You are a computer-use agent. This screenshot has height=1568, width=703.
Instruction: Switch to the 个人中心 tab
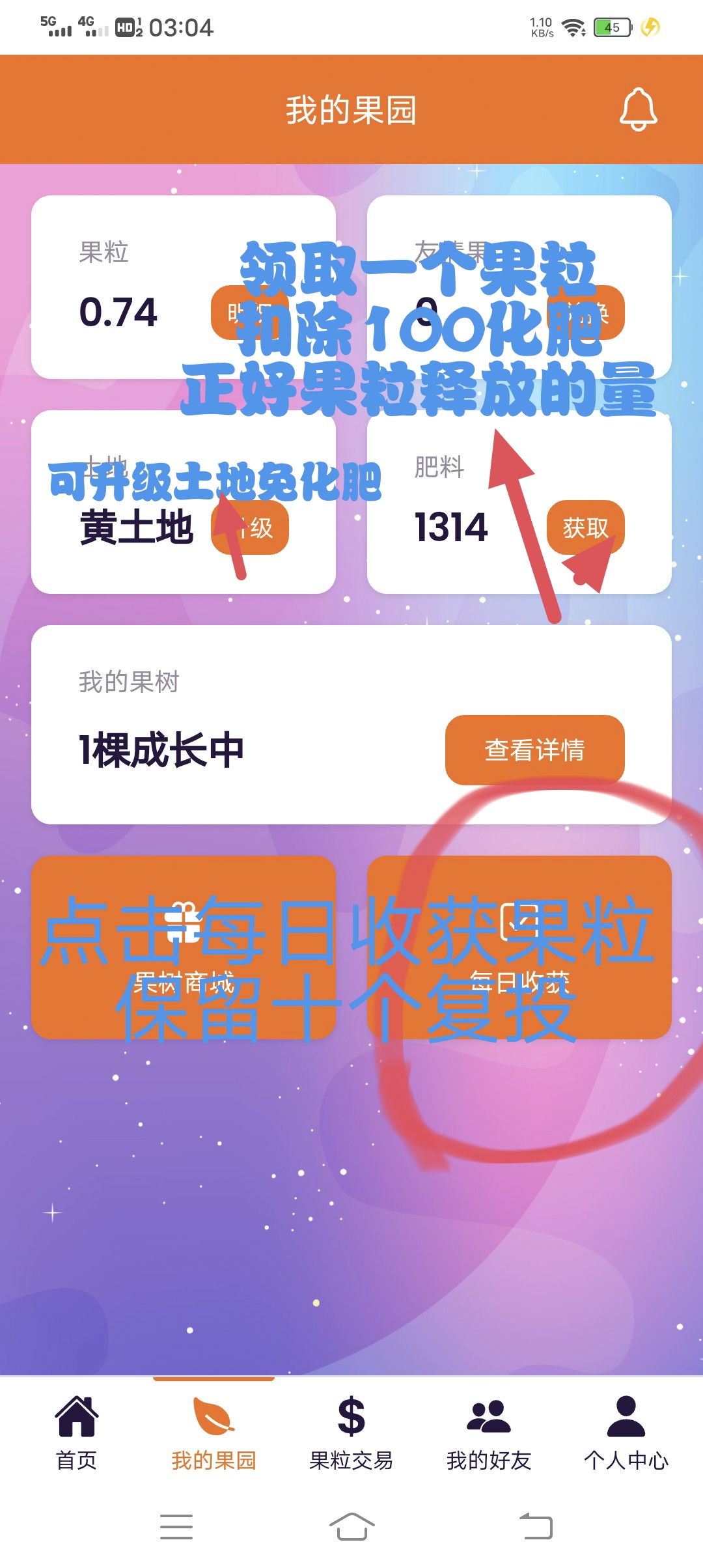coord(626,1433)
